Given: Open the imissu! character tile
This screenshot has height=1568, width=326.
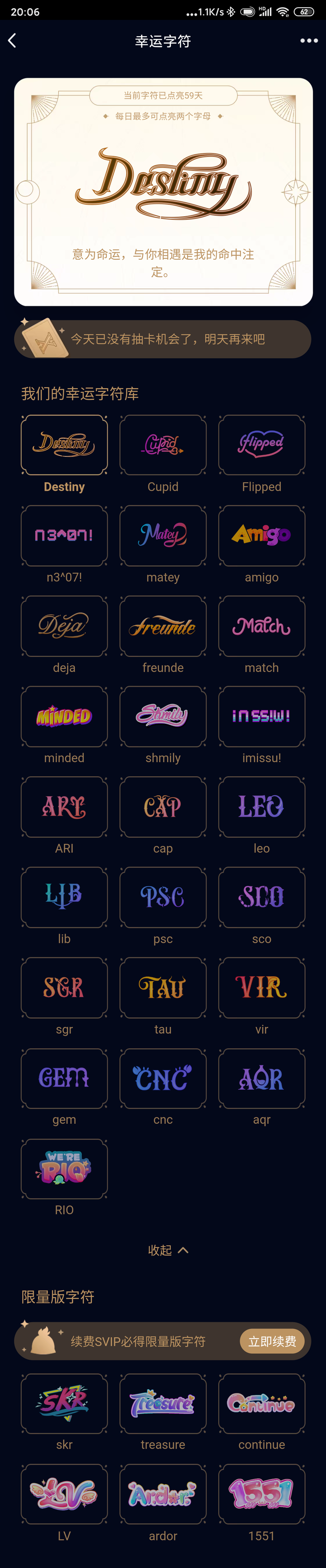Looking at the screenshot, I should 261,717.
